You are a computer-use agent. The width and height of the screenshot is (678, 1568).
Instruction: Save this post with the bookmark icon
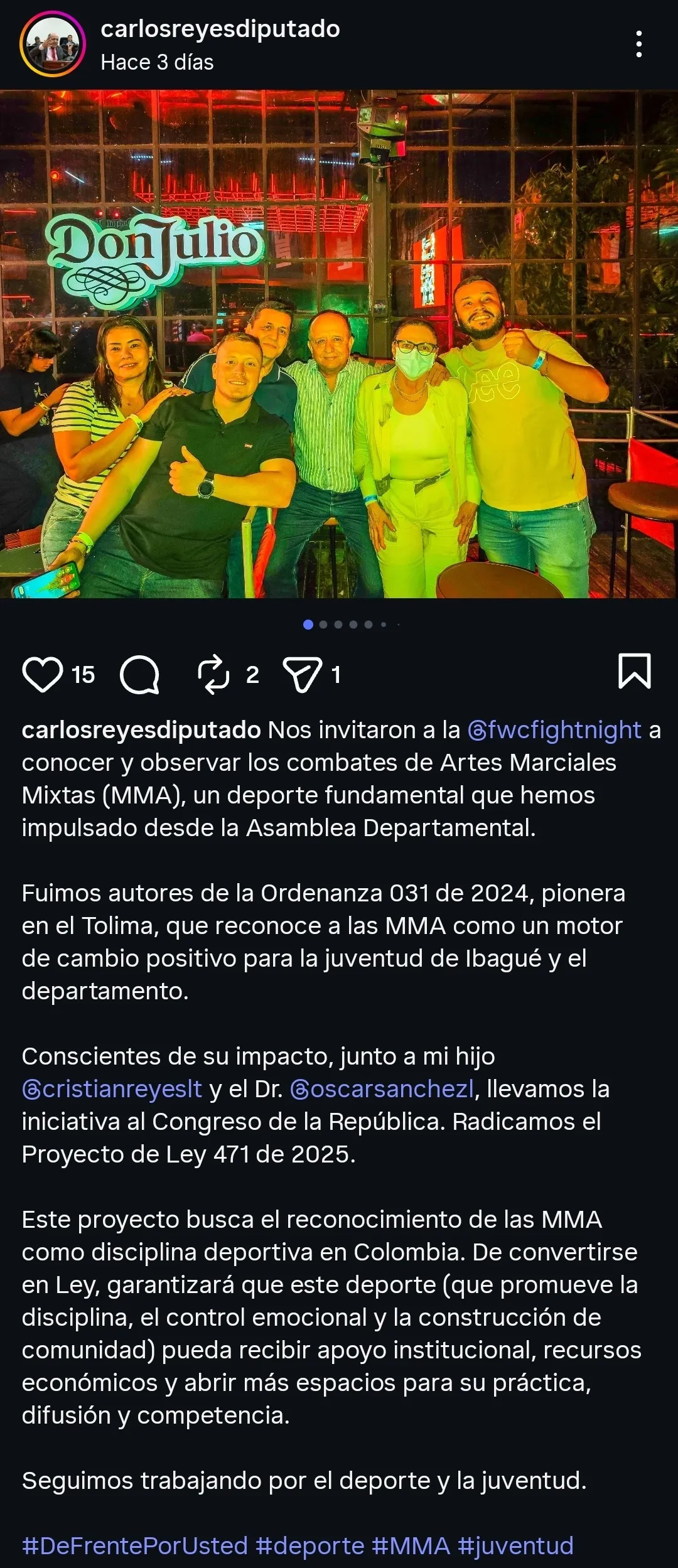(x=634, y=671)
